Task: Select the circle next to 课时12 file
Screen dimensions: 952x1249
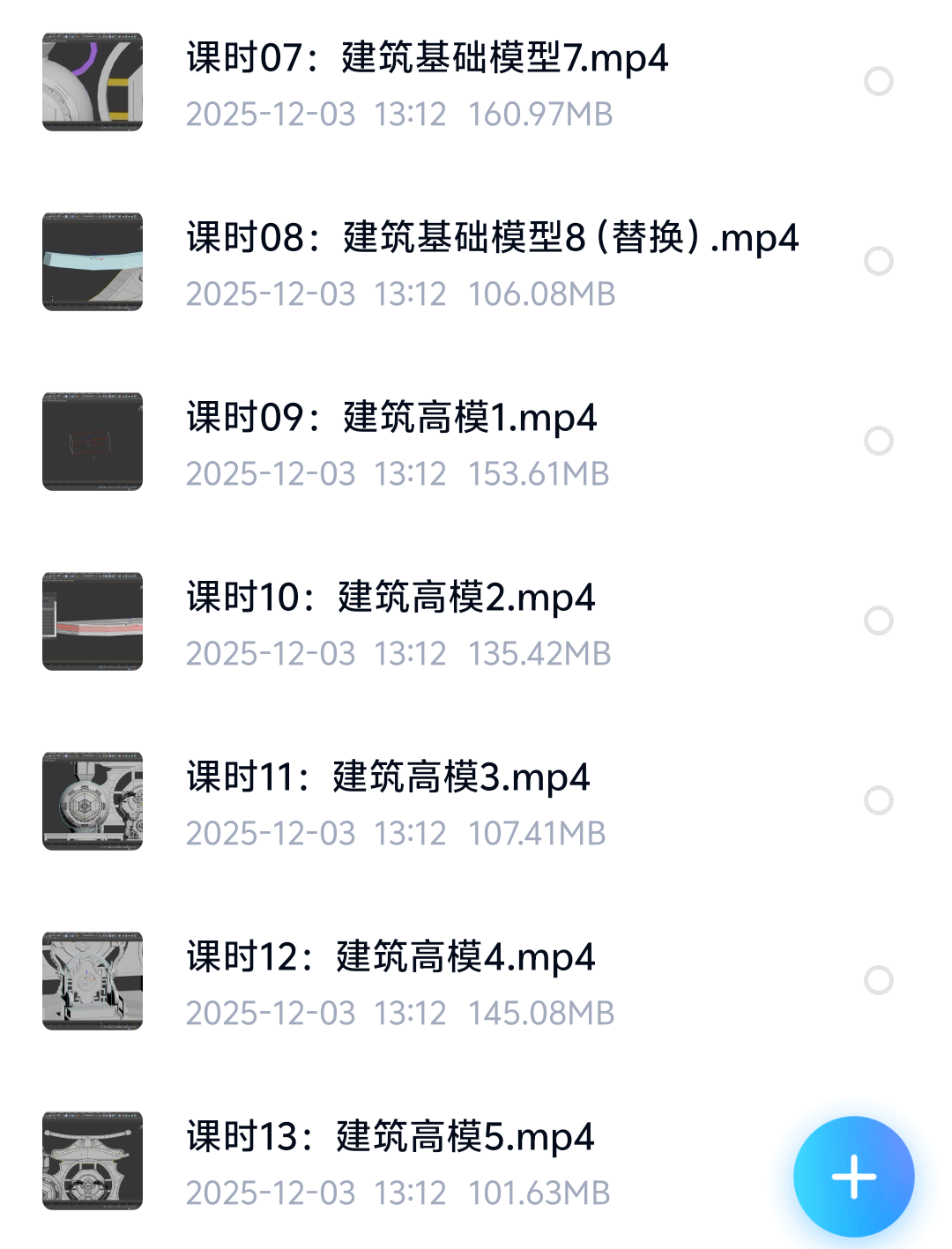Action: click(878, 980)
